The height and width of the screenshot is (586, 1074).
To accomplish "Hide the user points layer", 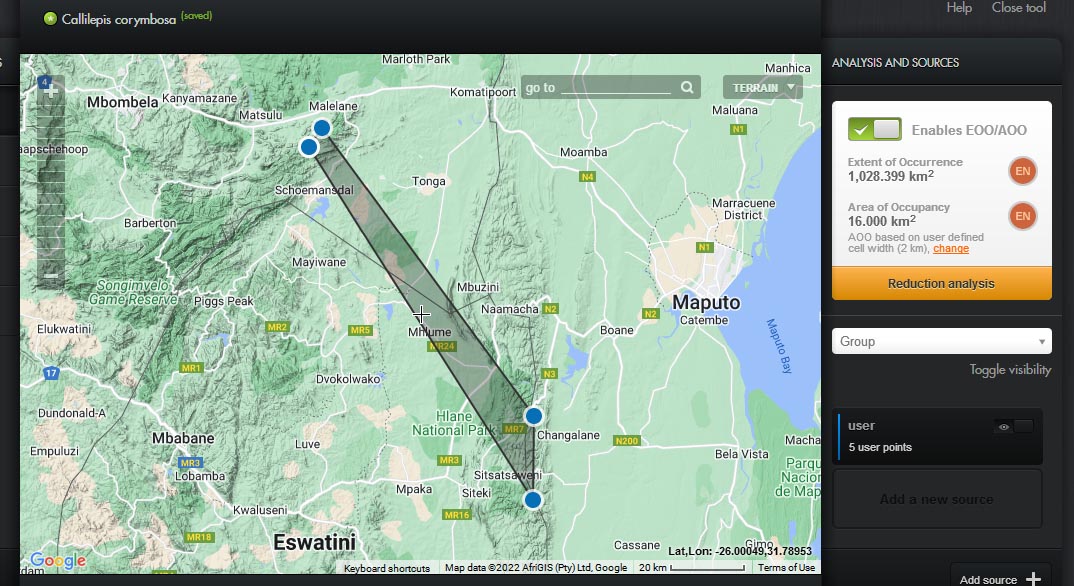I will pos(1013,427).
